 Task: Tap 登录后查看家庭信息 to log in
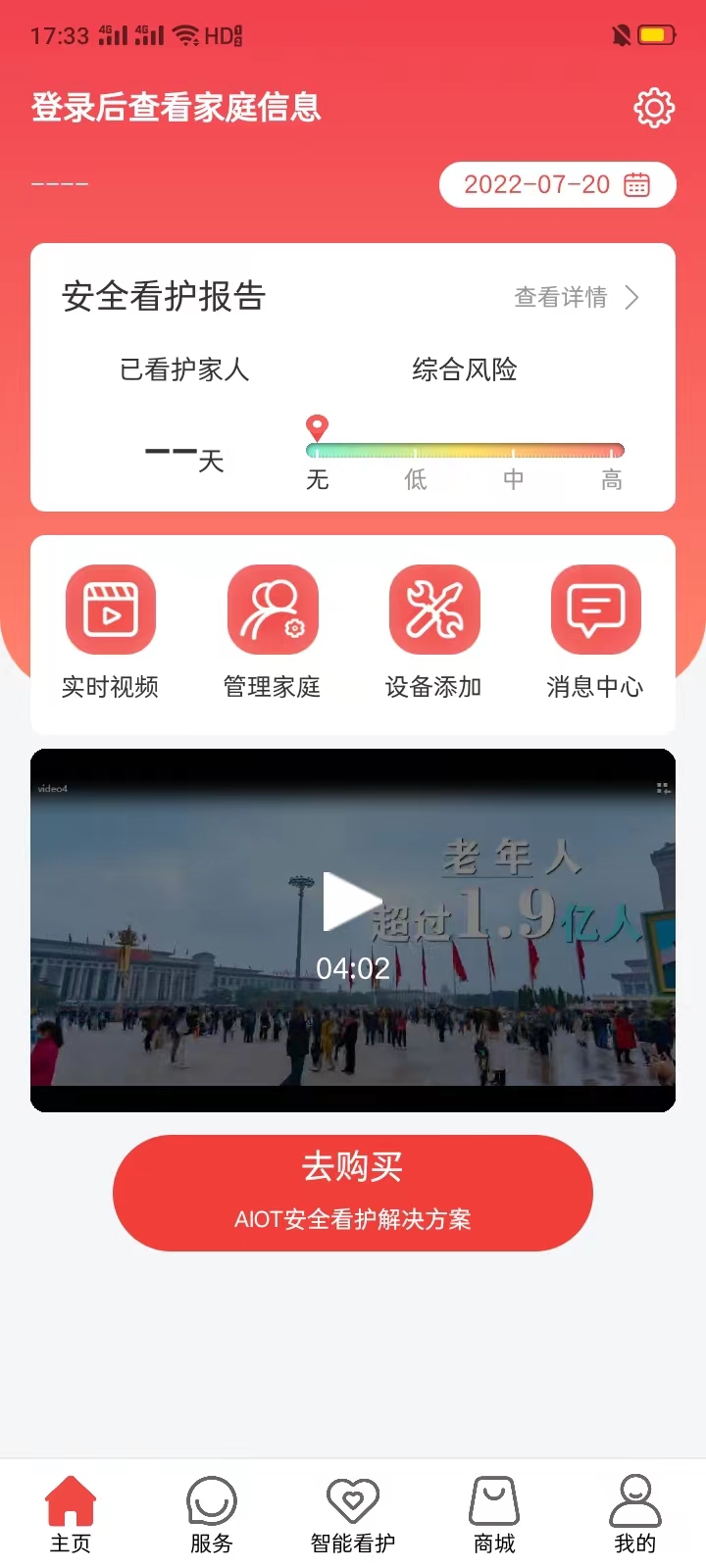pyautogui.click(x=176, y=107)
